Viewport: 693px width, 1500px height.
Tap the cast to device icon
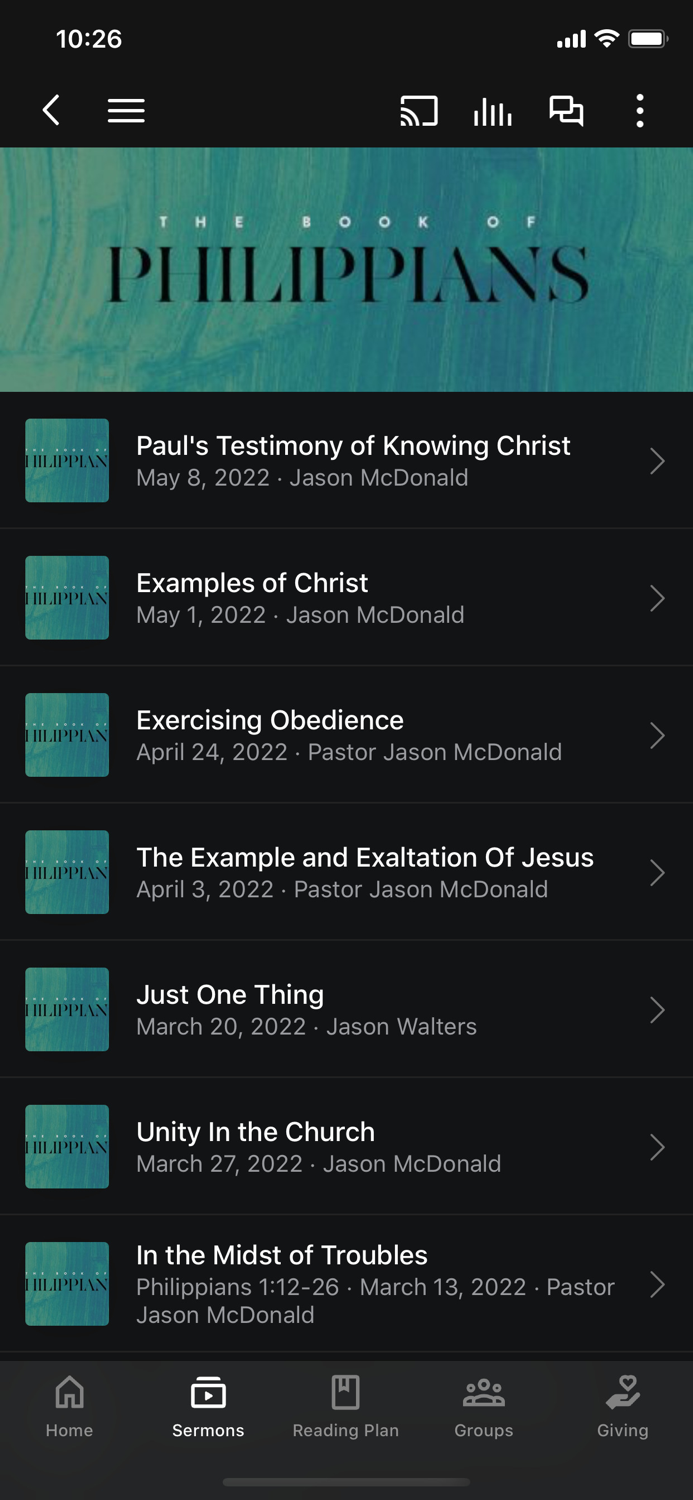(419, 110)
